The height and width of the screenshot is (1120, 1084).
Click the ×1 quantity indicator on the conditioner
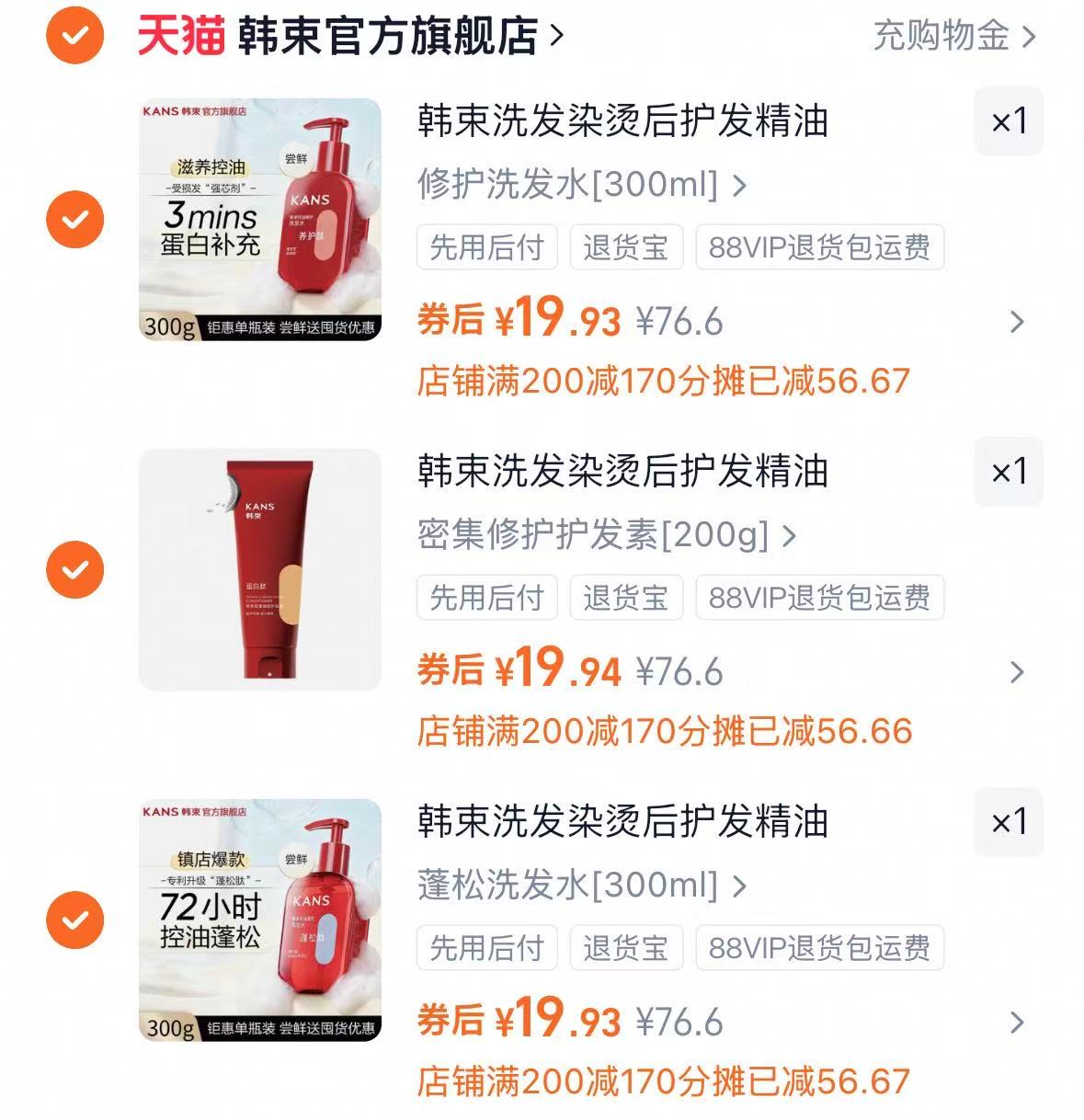click(1009, 472)
